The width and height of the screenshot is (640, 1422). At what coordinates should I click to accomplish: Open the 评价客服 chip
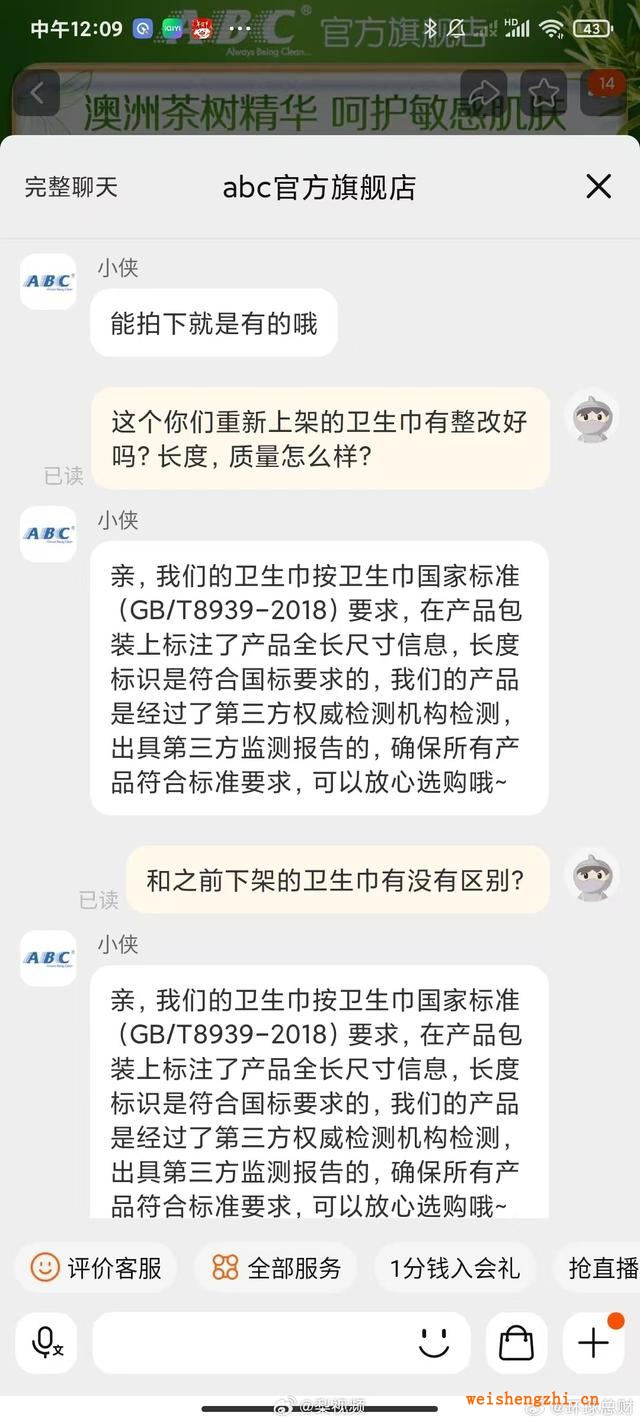point(96,1268)
